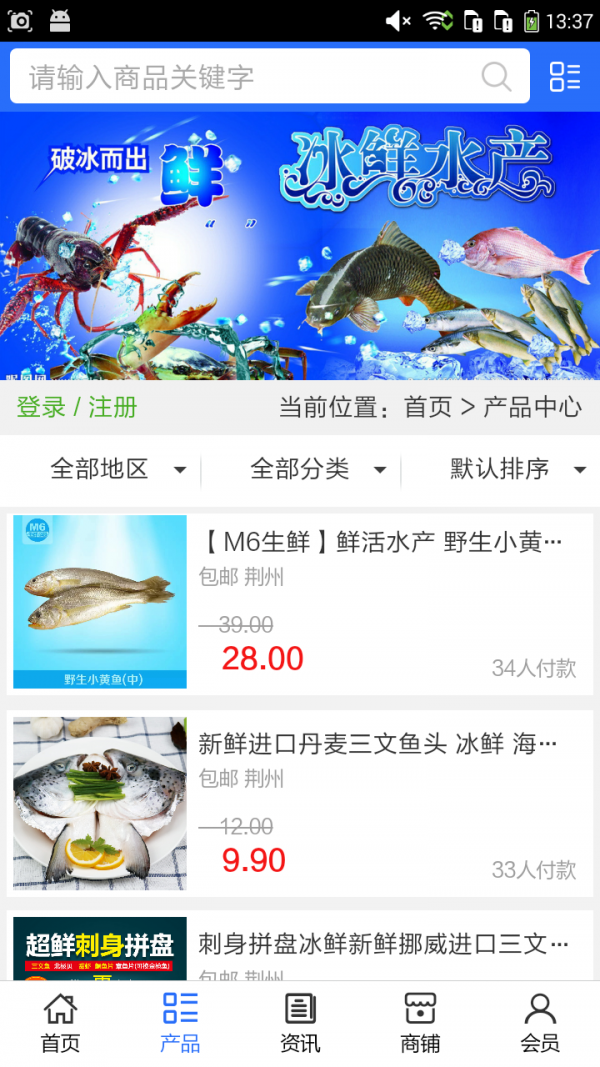Open the 冰鲜水产 banner
The width and height of the screenshot is (600, 1067).
click(300, 245)
